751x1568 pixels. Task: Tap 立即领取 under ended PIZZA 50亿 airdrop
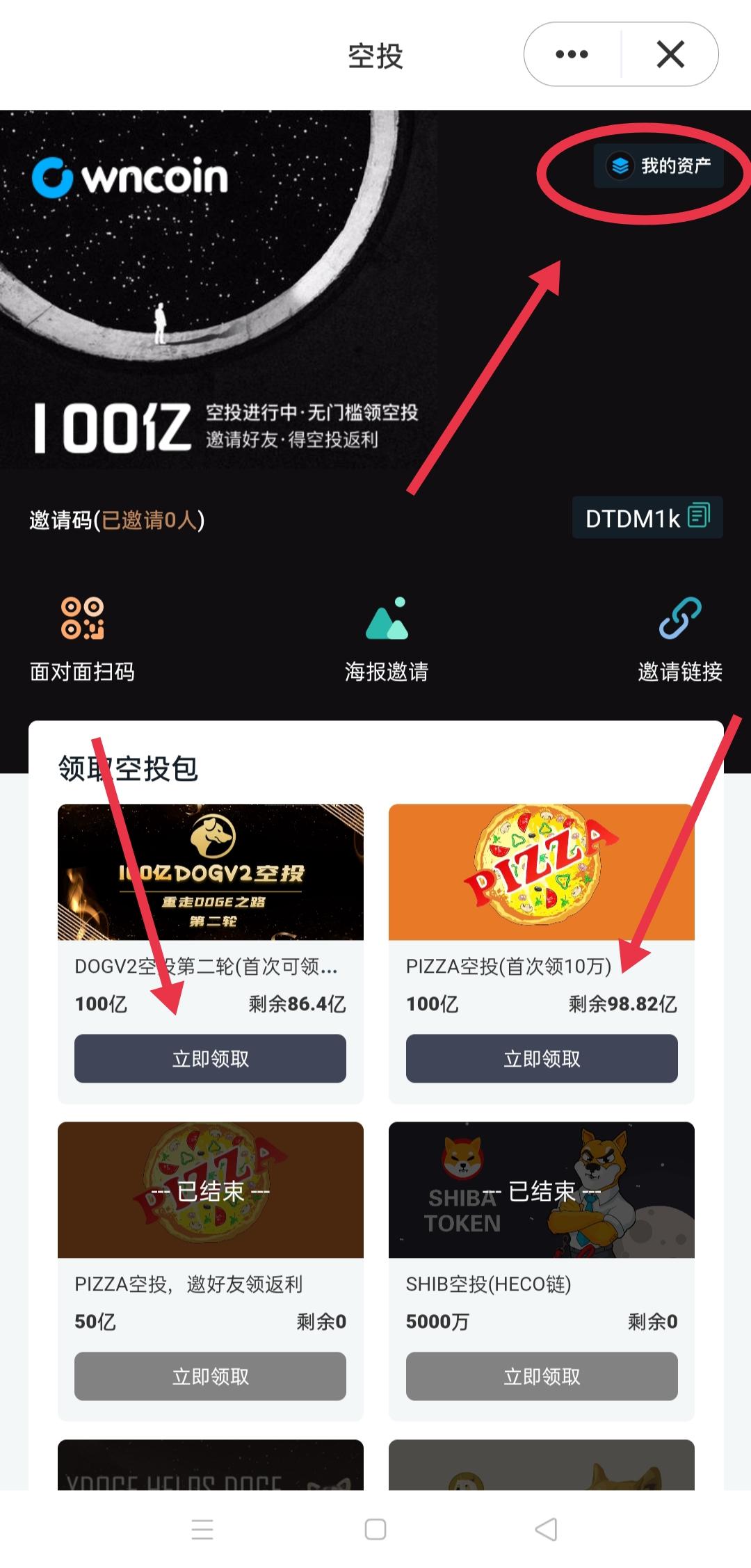point(210,1376)
